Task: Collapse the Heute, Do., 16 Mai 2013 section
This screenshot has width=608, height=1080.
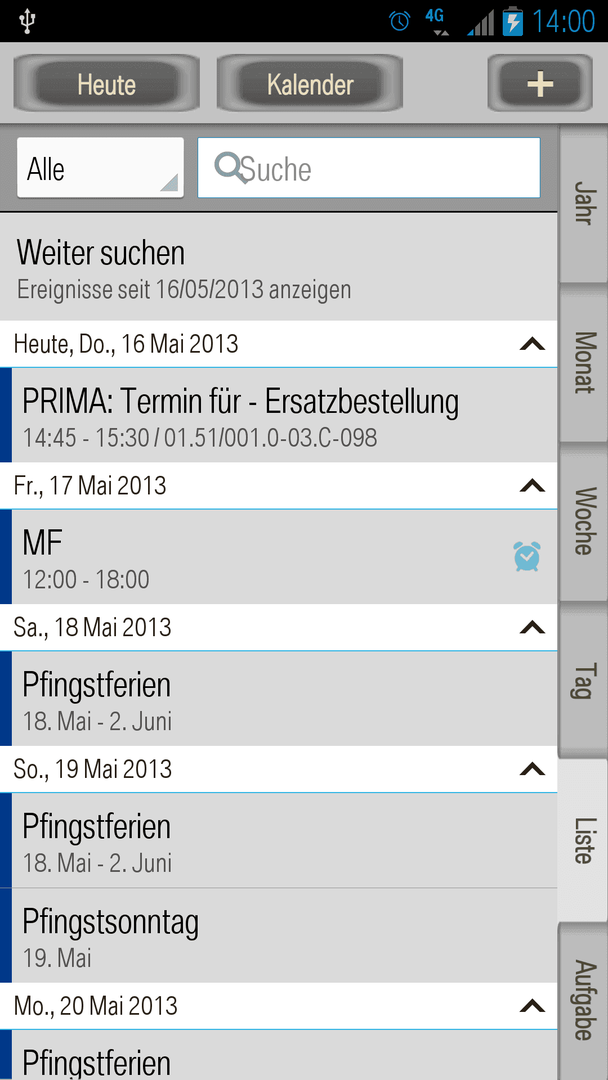Action: click(532, 344)
